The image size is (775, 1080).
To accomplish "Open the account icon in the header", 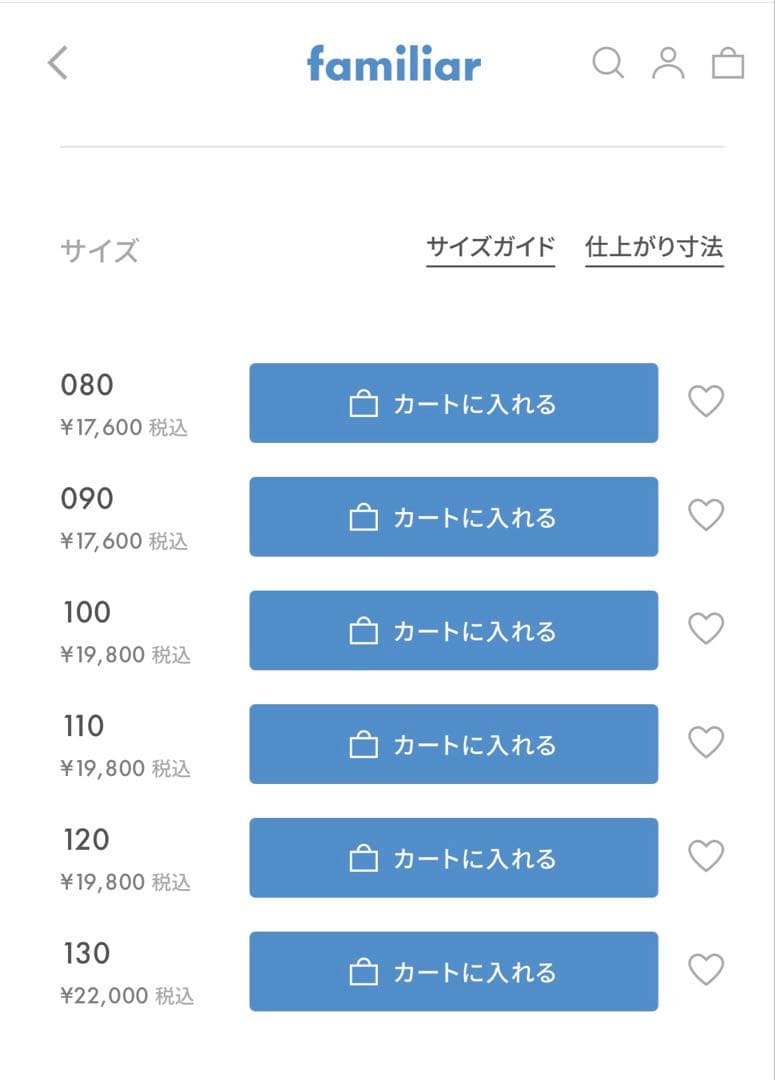I will point(669,63).
